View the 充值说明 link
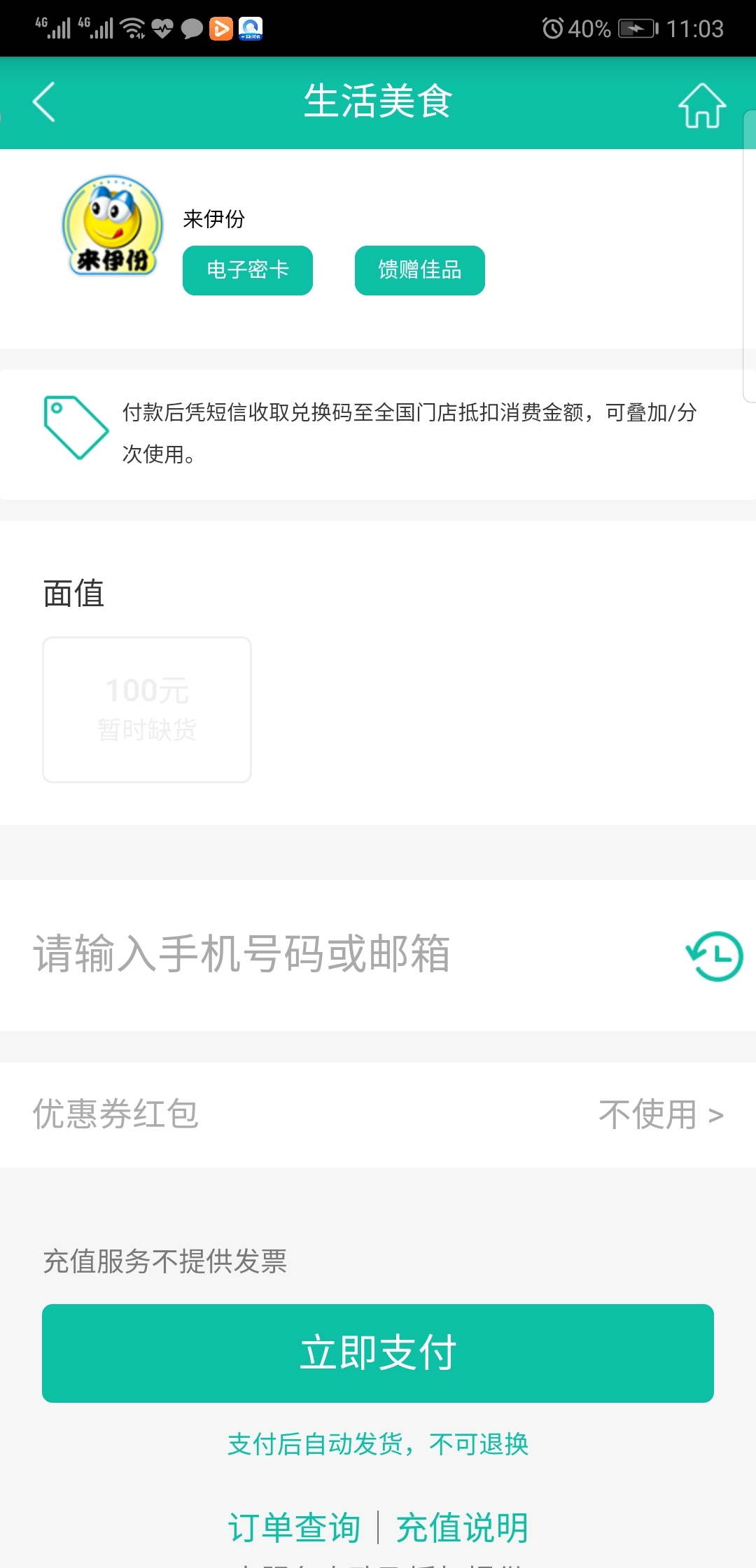Viewport: 756px width, 1568px height. tap(462, 1527)
